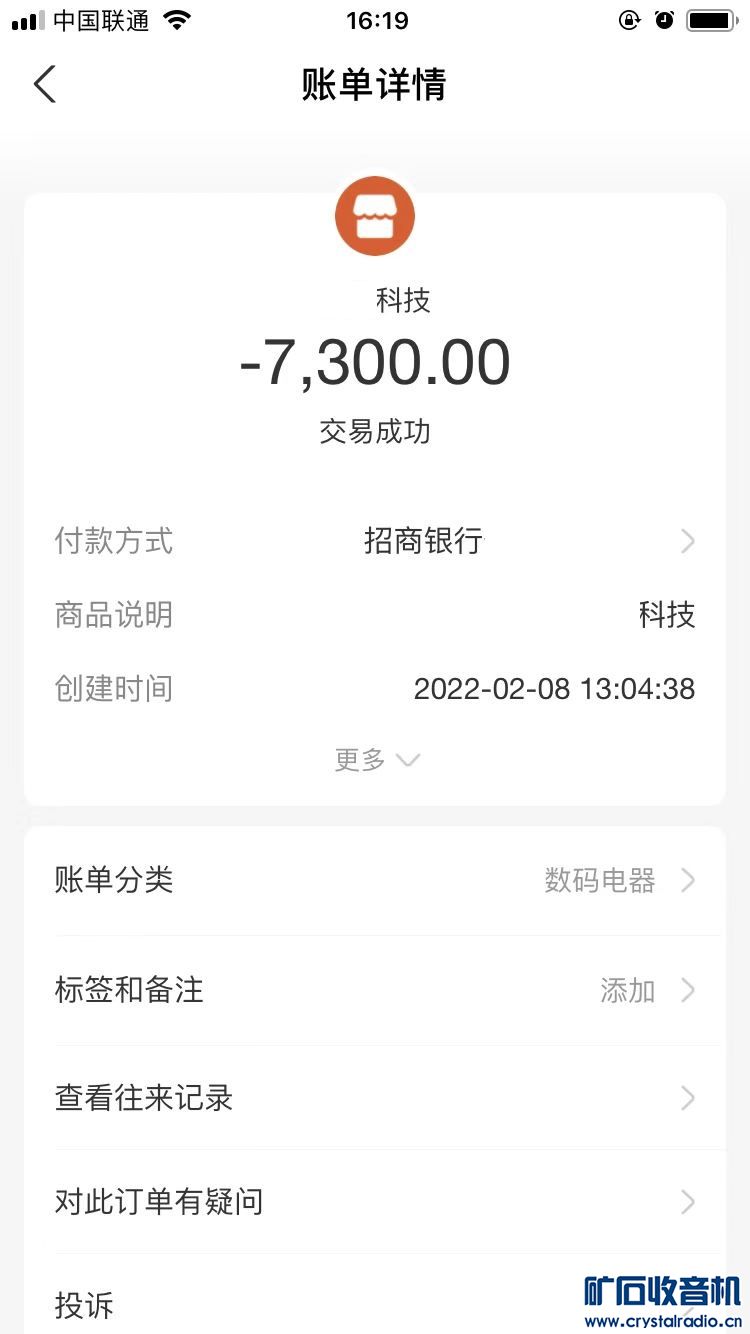
Task: Tap the orange merchant shop icon
Action: pyautogui.click(x=375, y=216)
